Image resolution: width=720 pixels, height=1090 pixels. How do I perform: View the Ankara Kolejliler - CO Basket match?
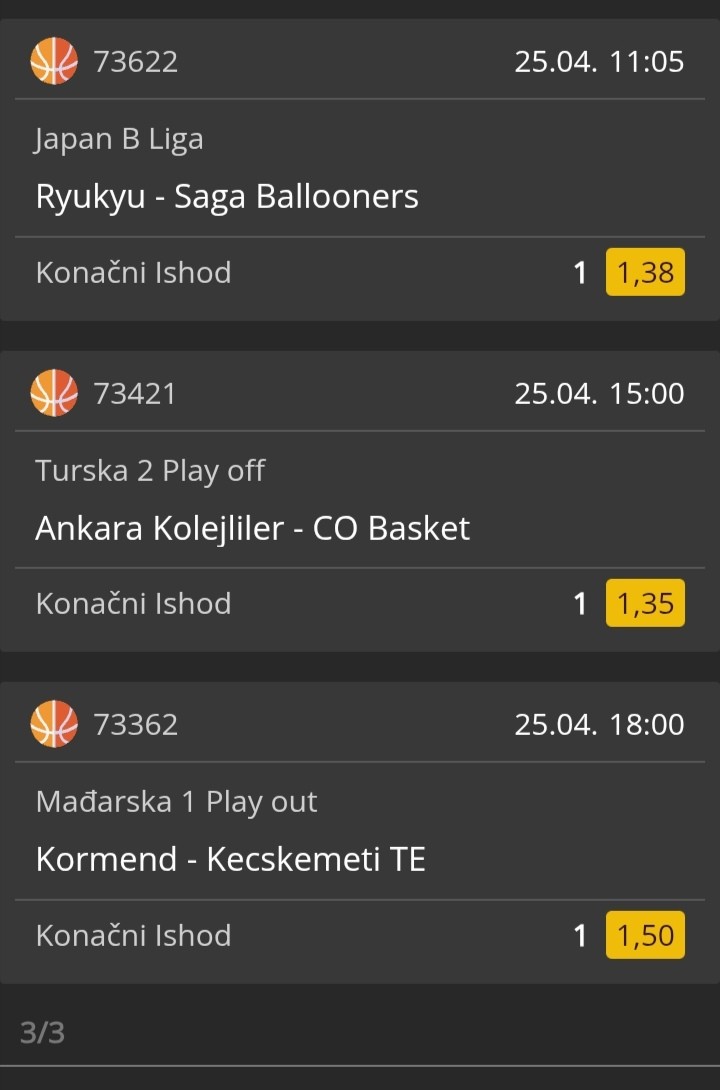[x=252, y=528]
